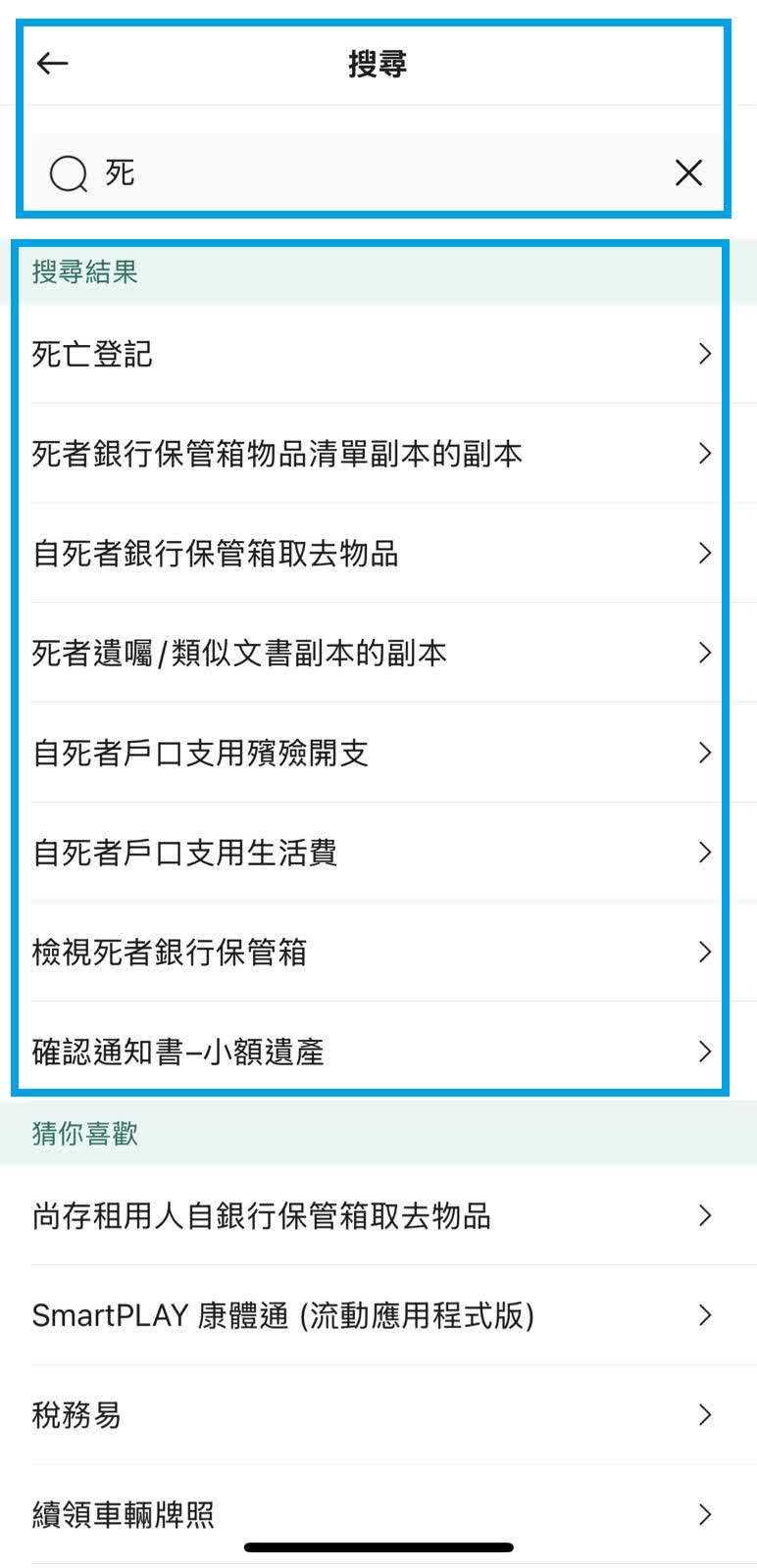Open SmartPLAY 康體通 suggestion

[x=373, y=1315]
